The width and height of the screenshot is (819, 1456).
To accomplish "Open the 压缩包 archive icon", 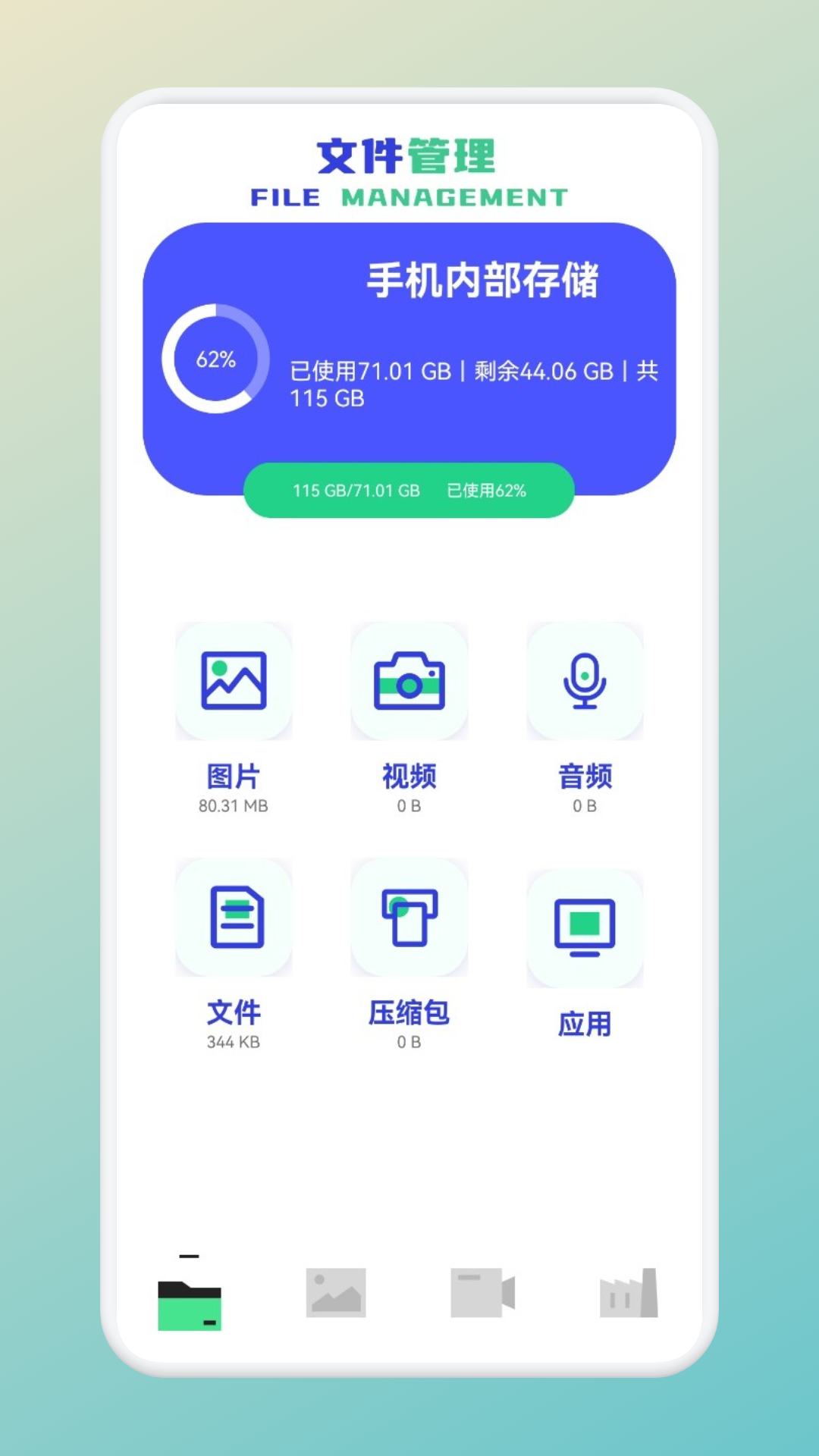I will pyautogui.click(x=409, y=918).
